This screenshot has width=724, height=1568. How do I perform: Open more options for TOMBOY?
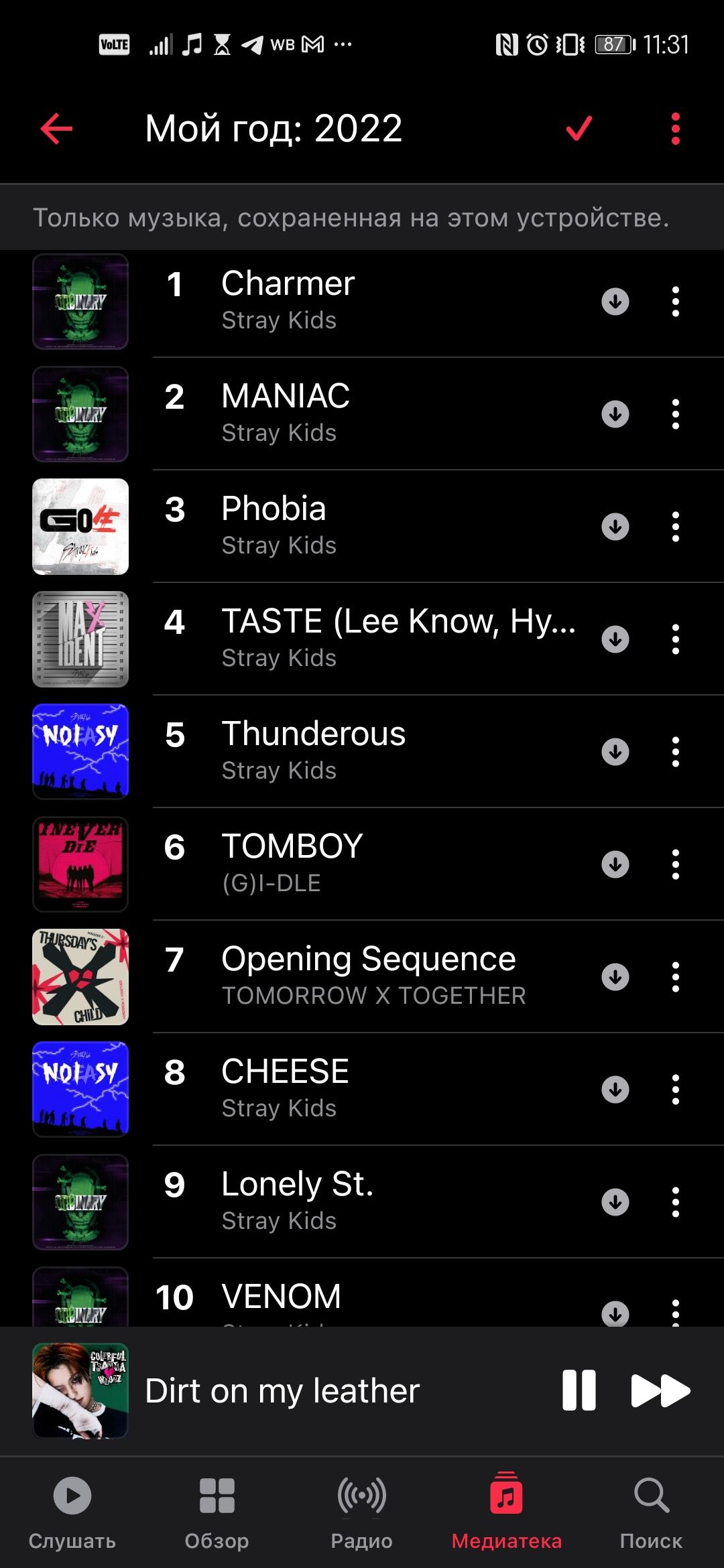coord(675,864)
